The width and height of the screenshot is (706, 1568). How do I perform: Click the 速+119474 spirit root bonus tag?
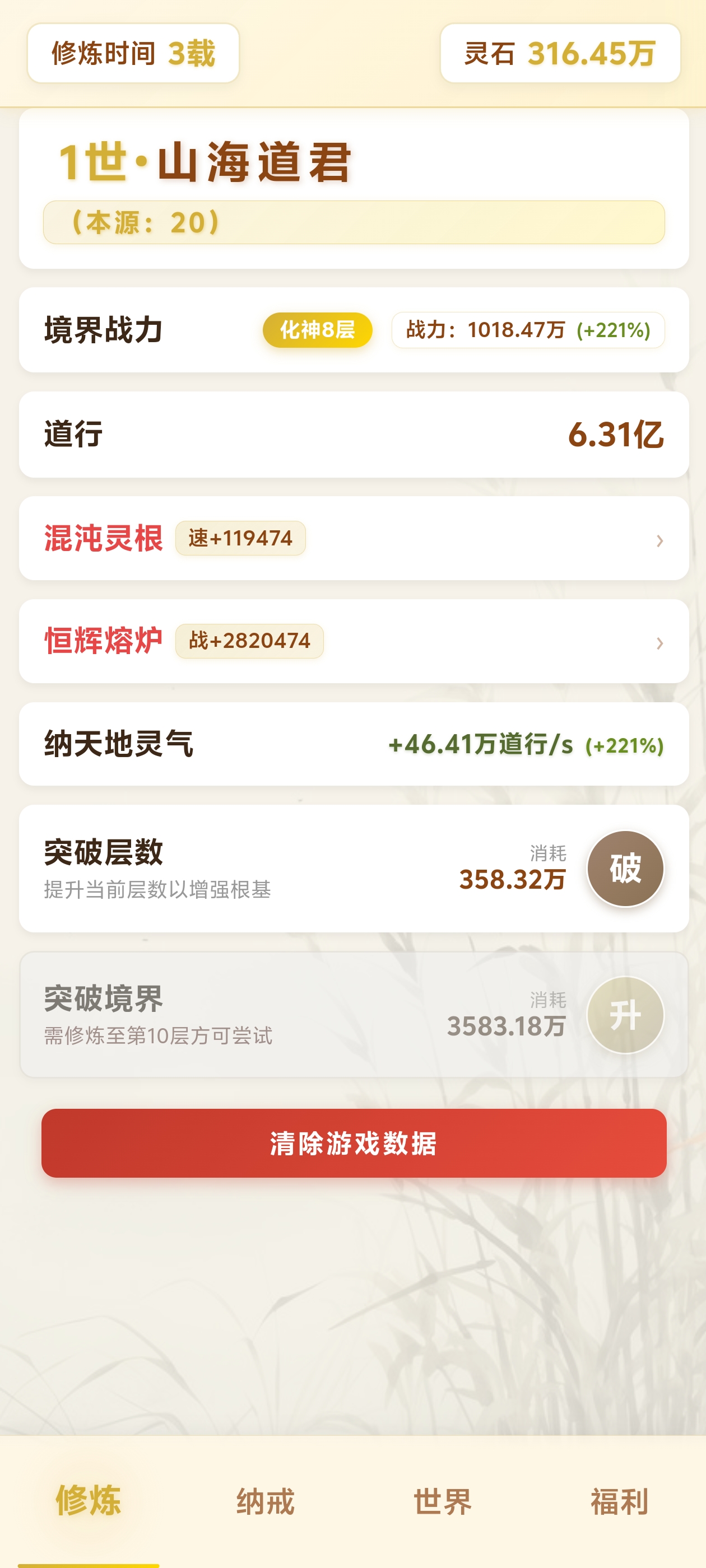(239, 538)
